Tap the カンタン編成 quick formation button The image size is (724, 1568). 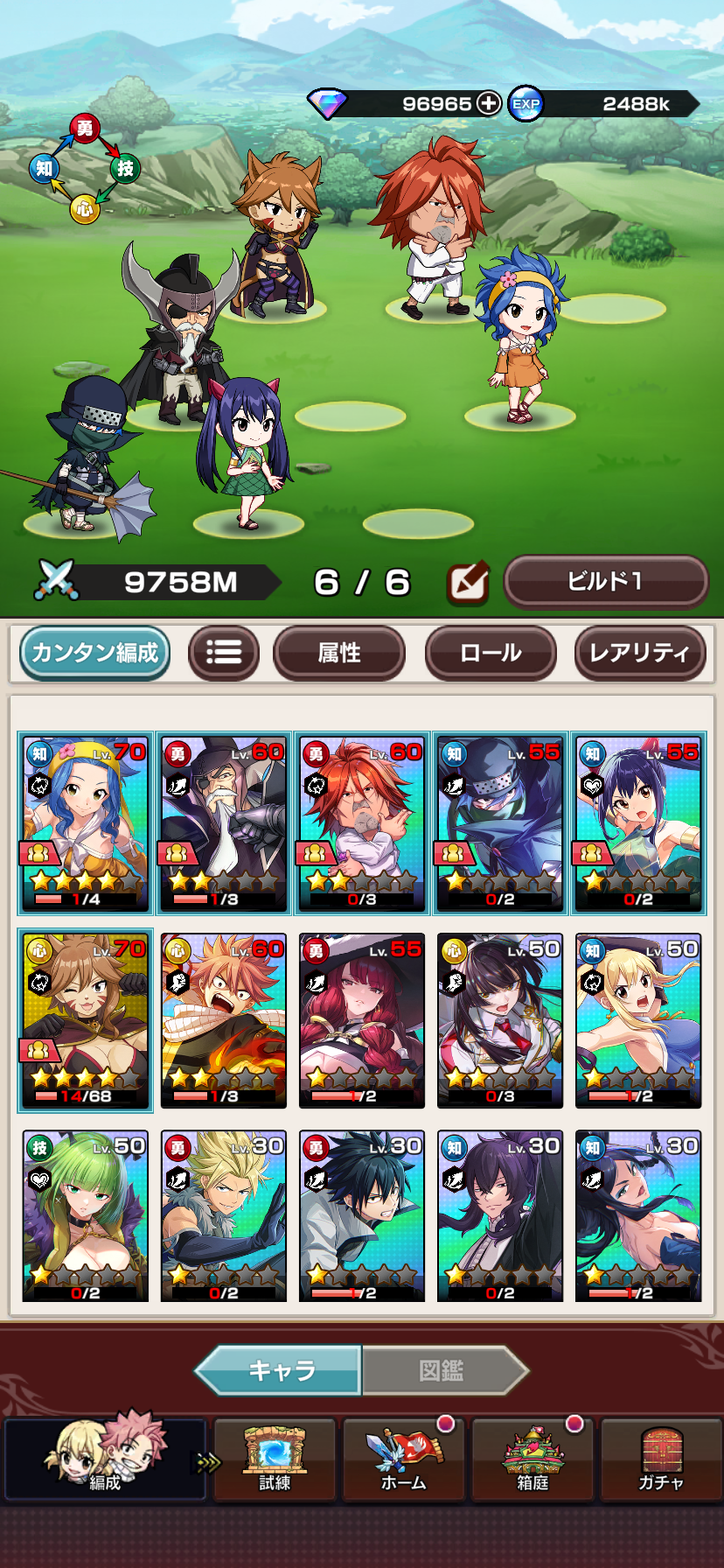(94, 653)
